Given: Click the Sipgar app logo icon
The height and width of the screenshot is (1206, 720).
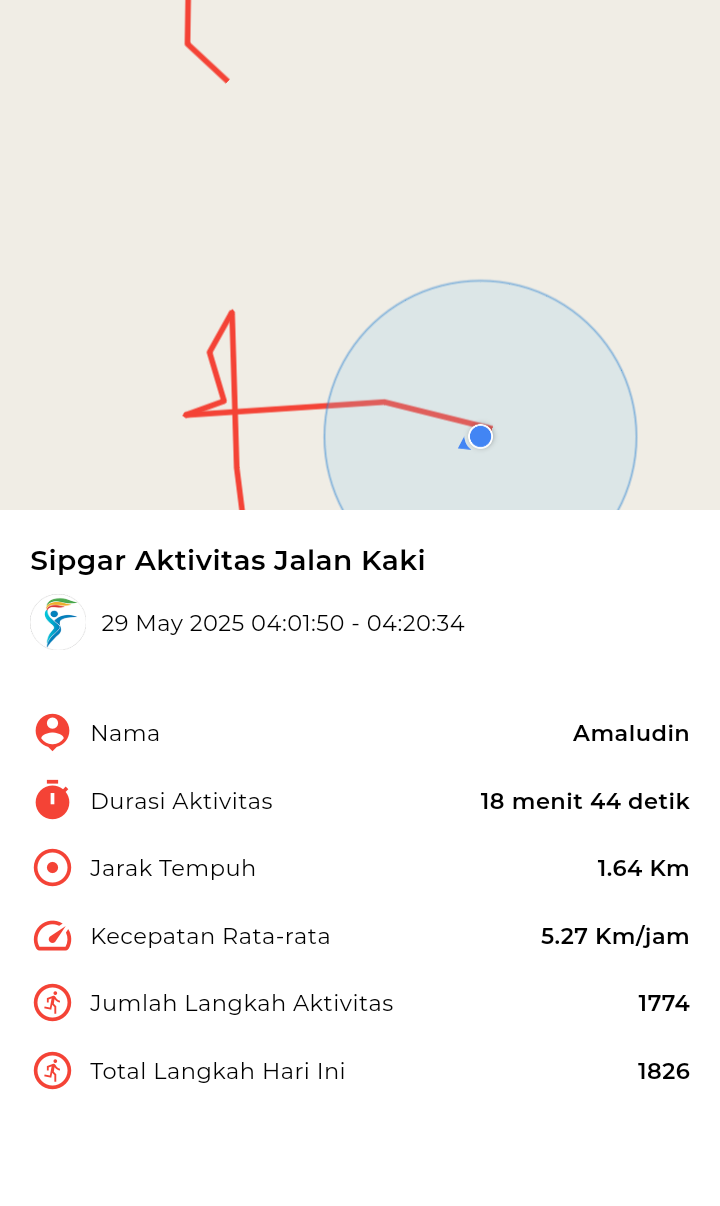Looking at the screenshot, I should click(x=57, y=622).
